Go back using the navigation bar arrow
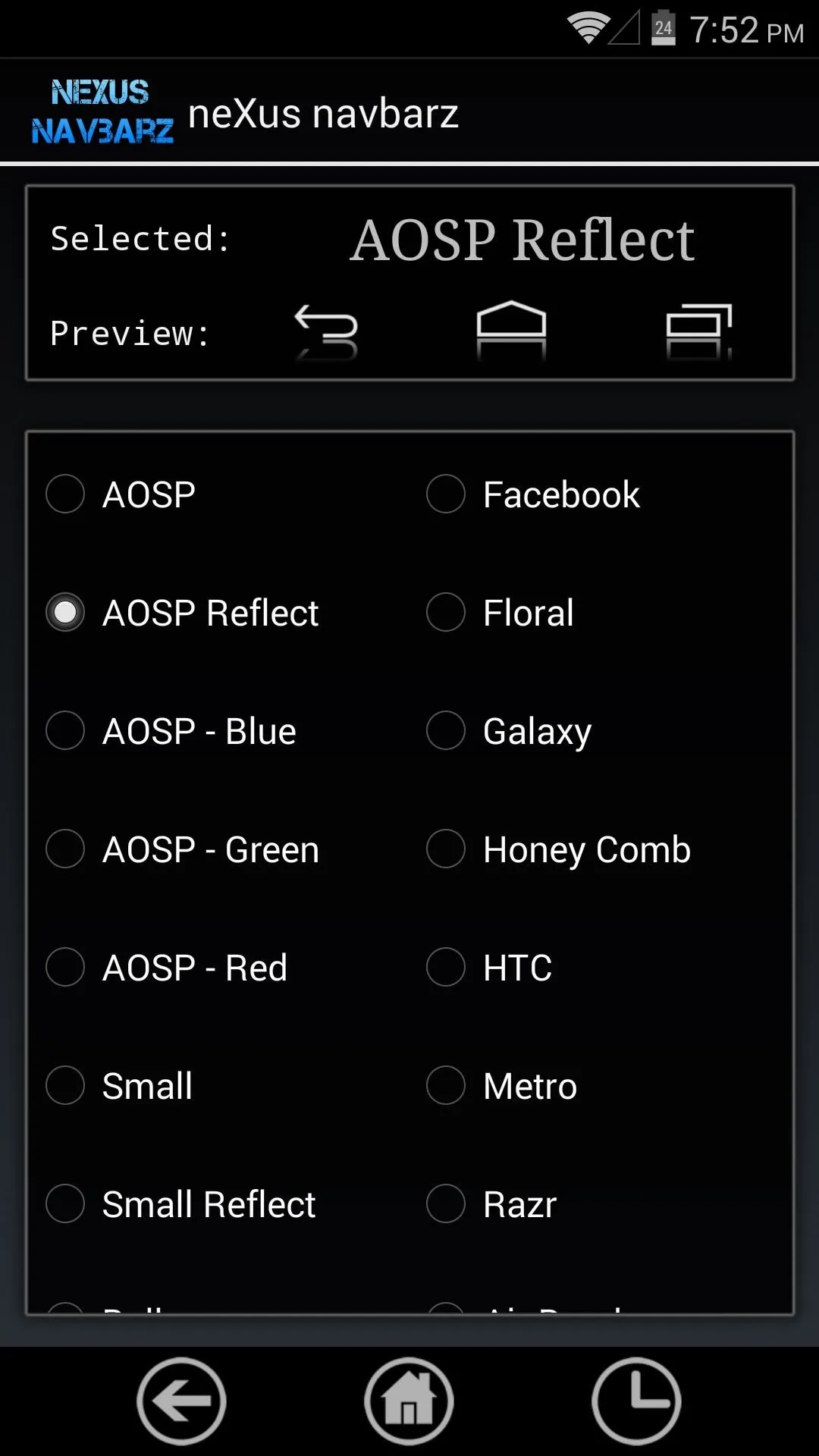Viewport: 819px width, 1456px height. pyautogui.click(x=181, y=1401)
